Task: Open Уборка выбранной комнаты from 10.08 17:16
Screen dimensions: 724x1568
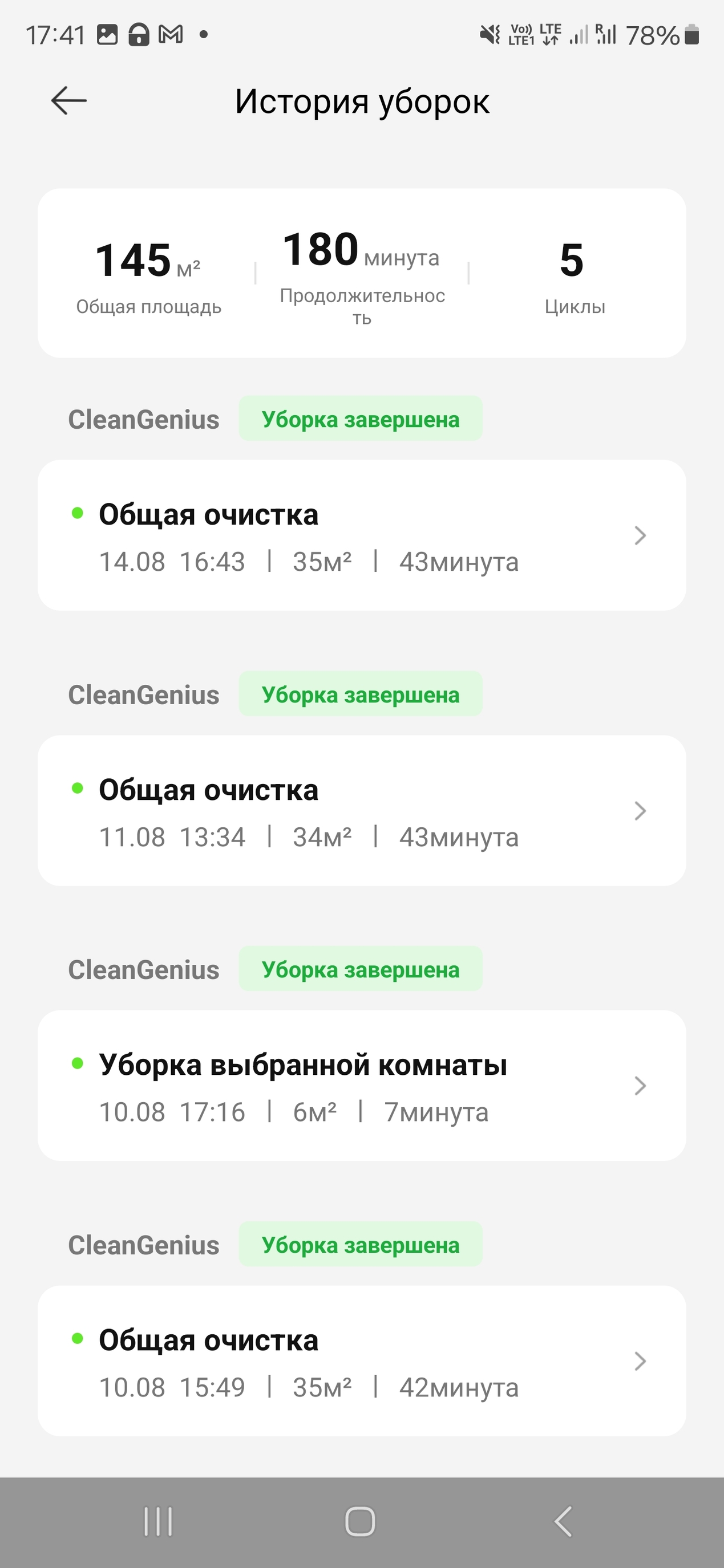Action: 362,1086
